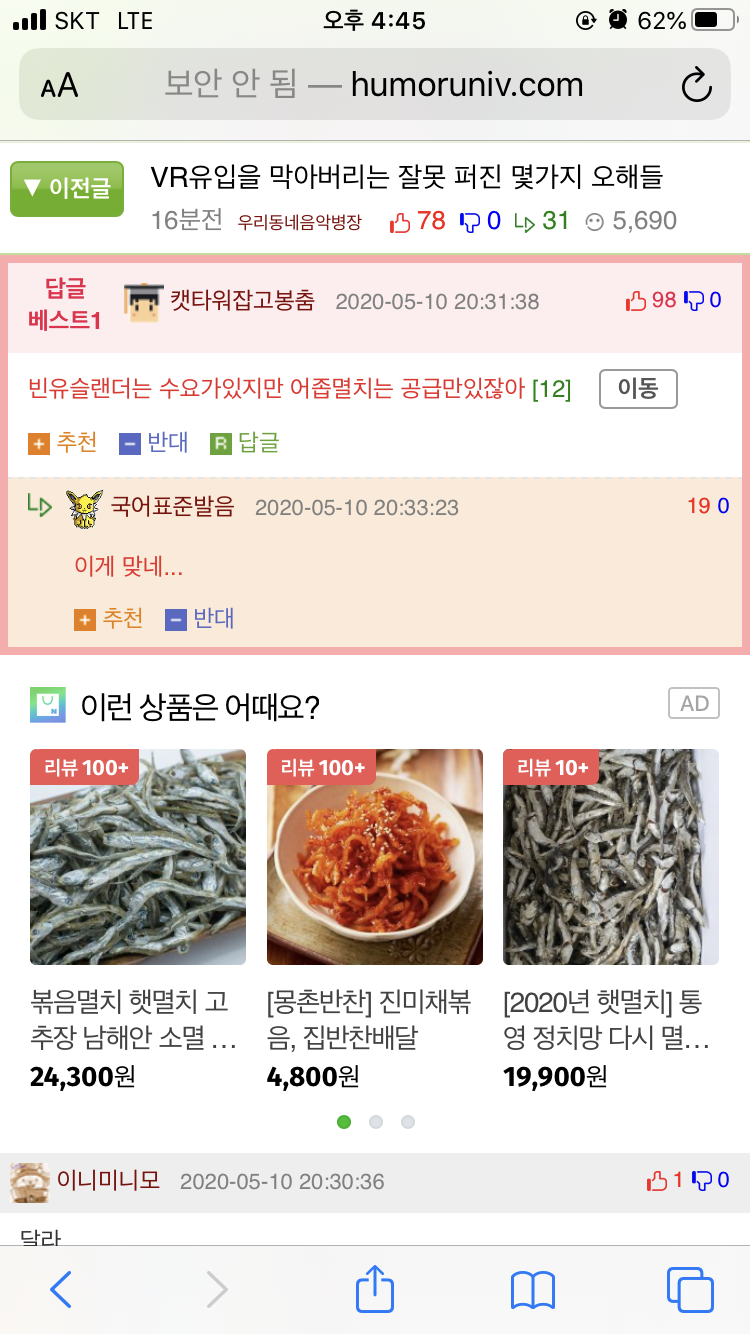The image size is (750, 1334).
Task: Downvote 국어표준발음's reply with 반대
Action: click(x=200, y=618)
